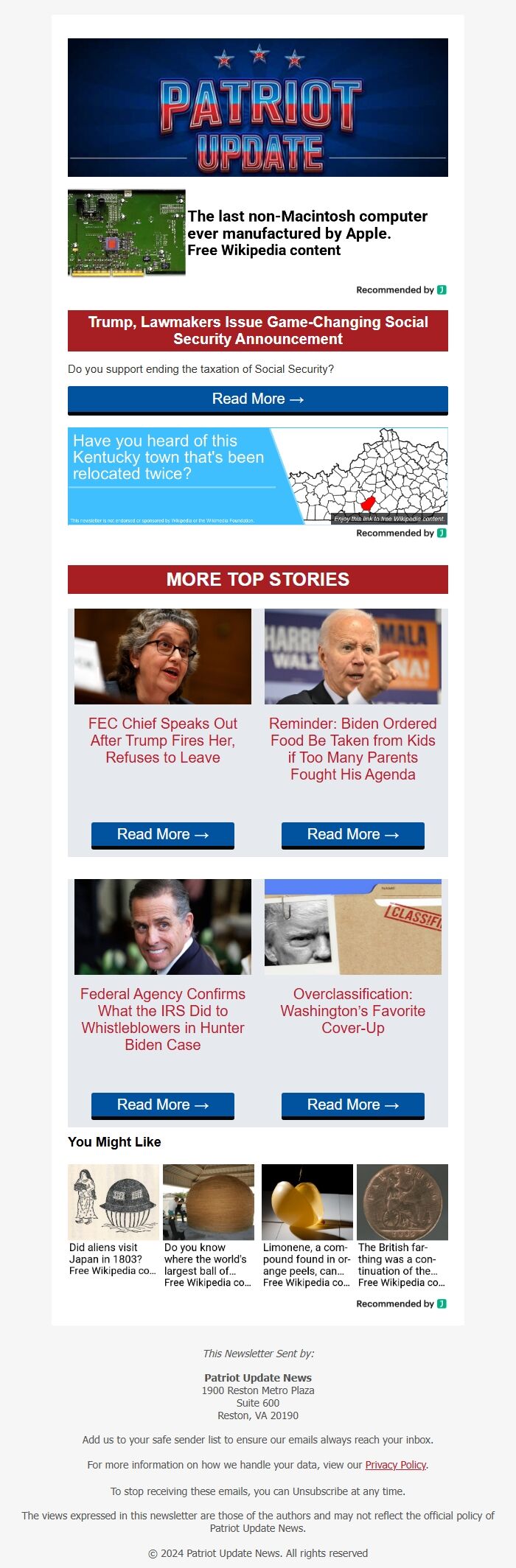
Task: Read more on the Hunter Biden IRS story
Action: point(162,1105)
